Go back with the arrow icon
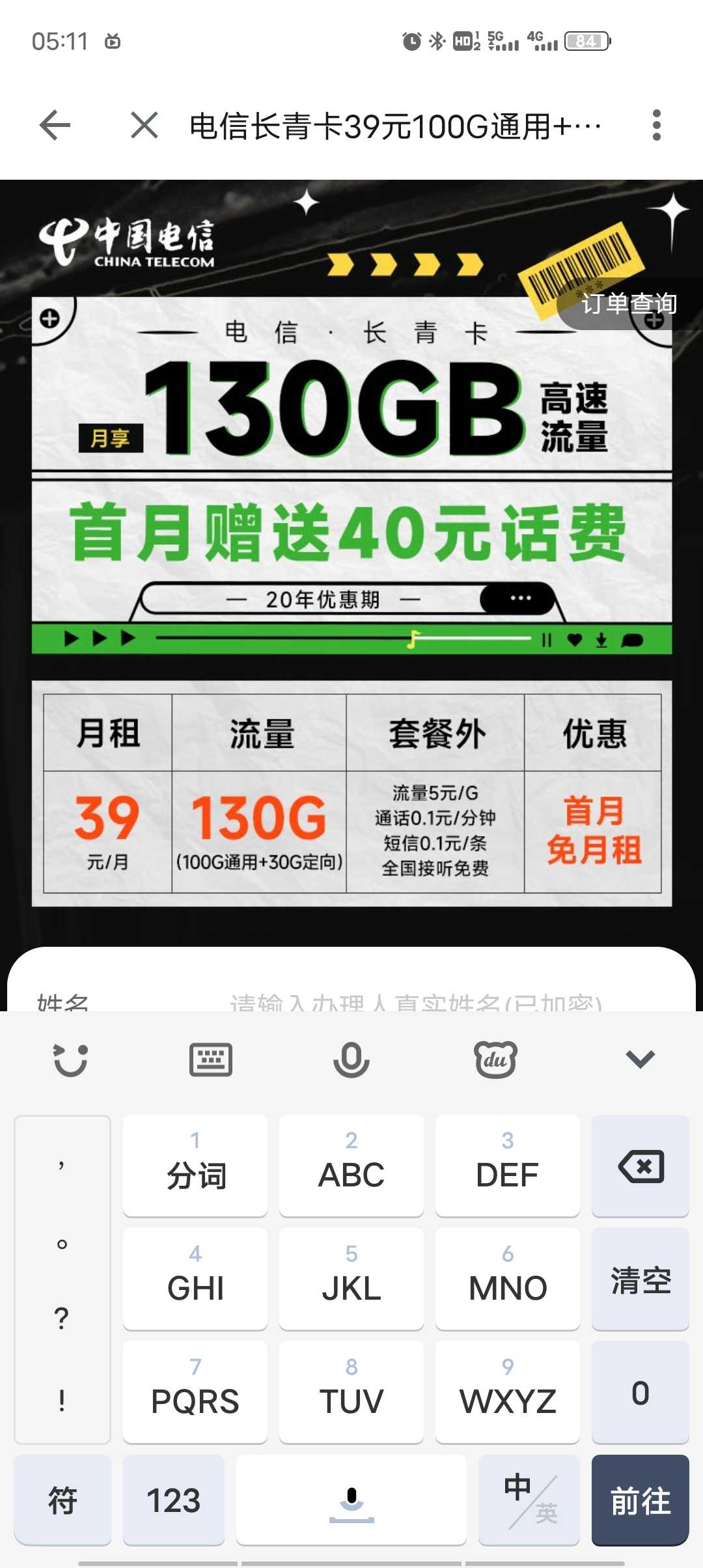703x1568 pixels. [x=55, y=125]
